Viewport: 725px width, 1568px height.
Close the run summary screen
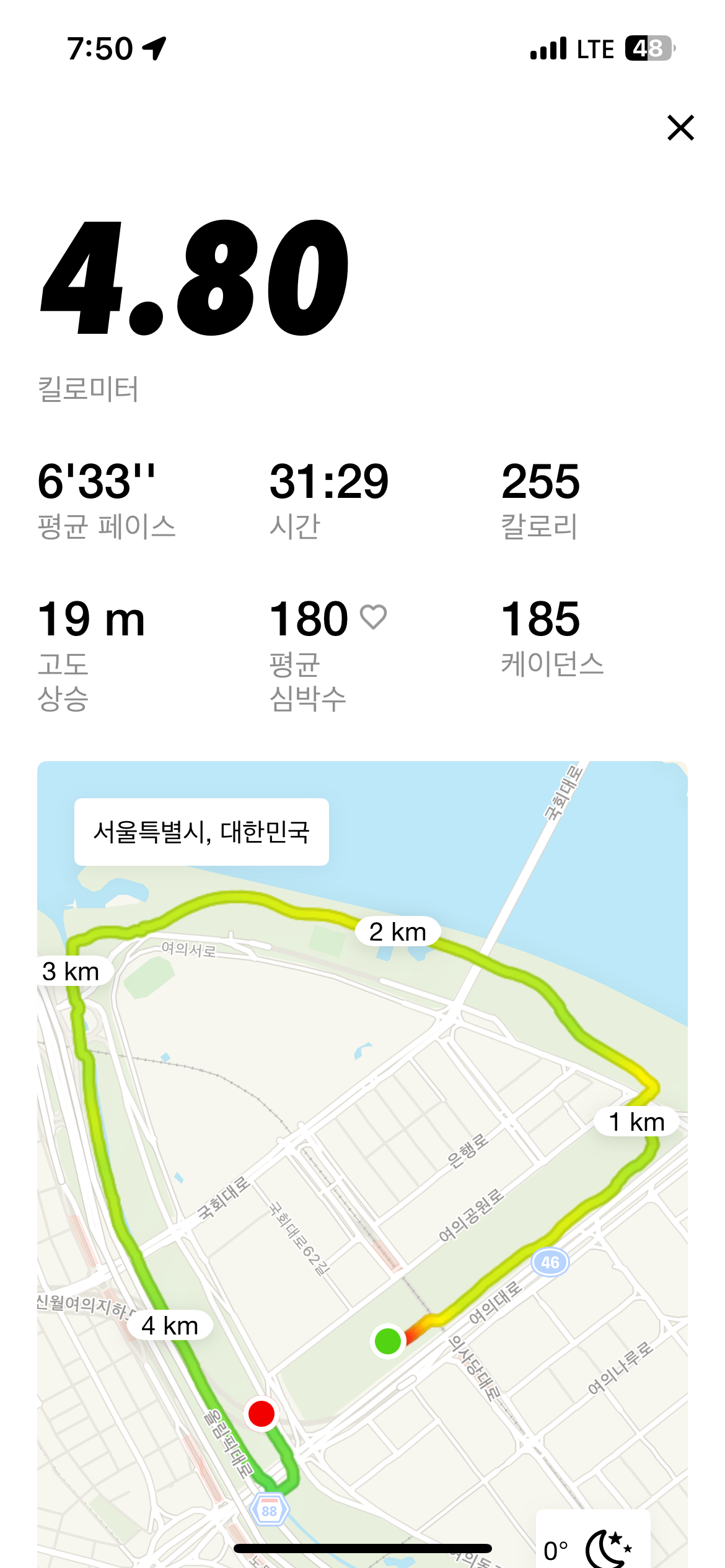click(x=682, y=128)
